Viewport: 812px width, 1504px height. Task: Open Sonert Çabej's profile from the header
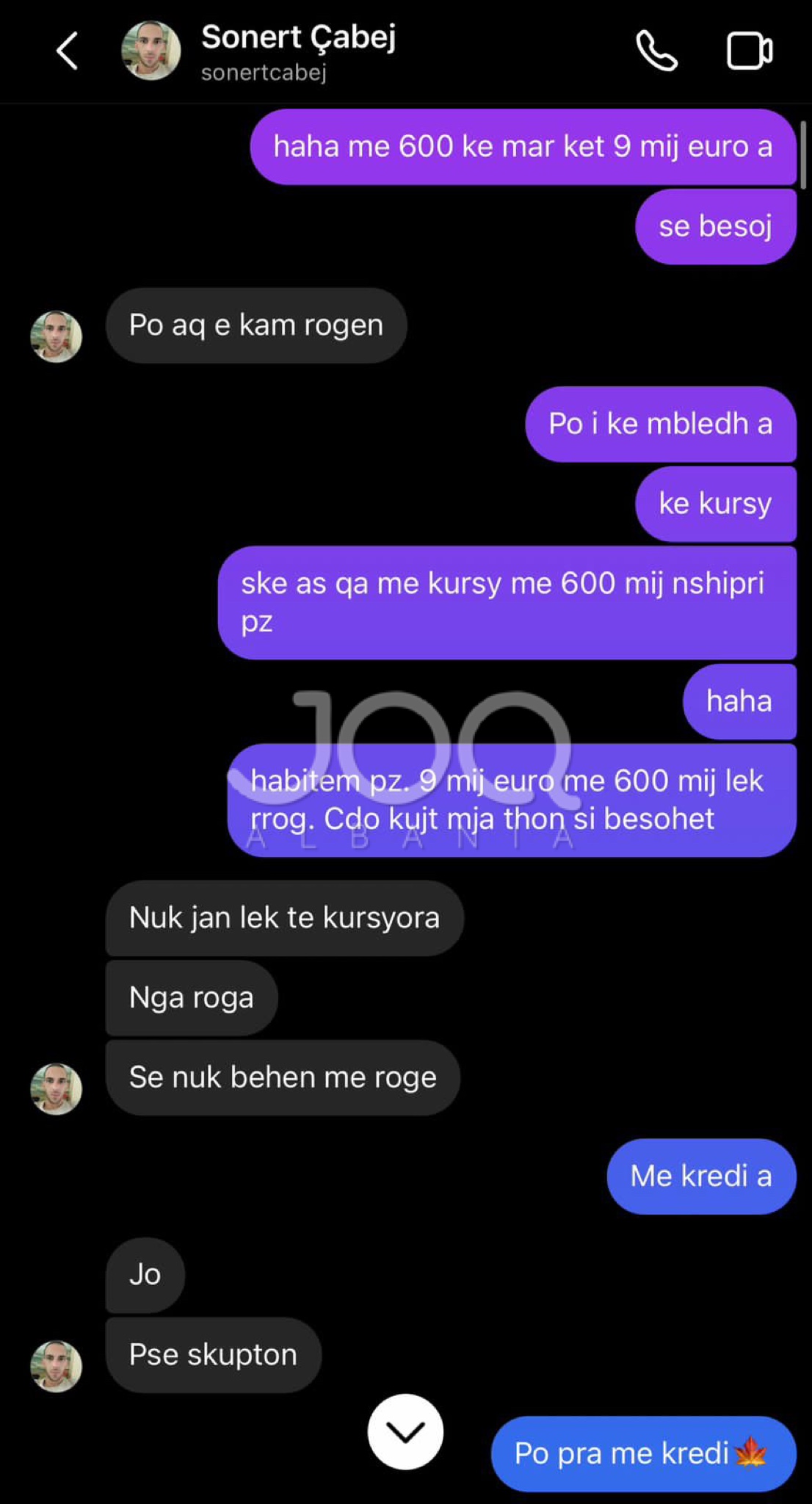pos(151,51)
